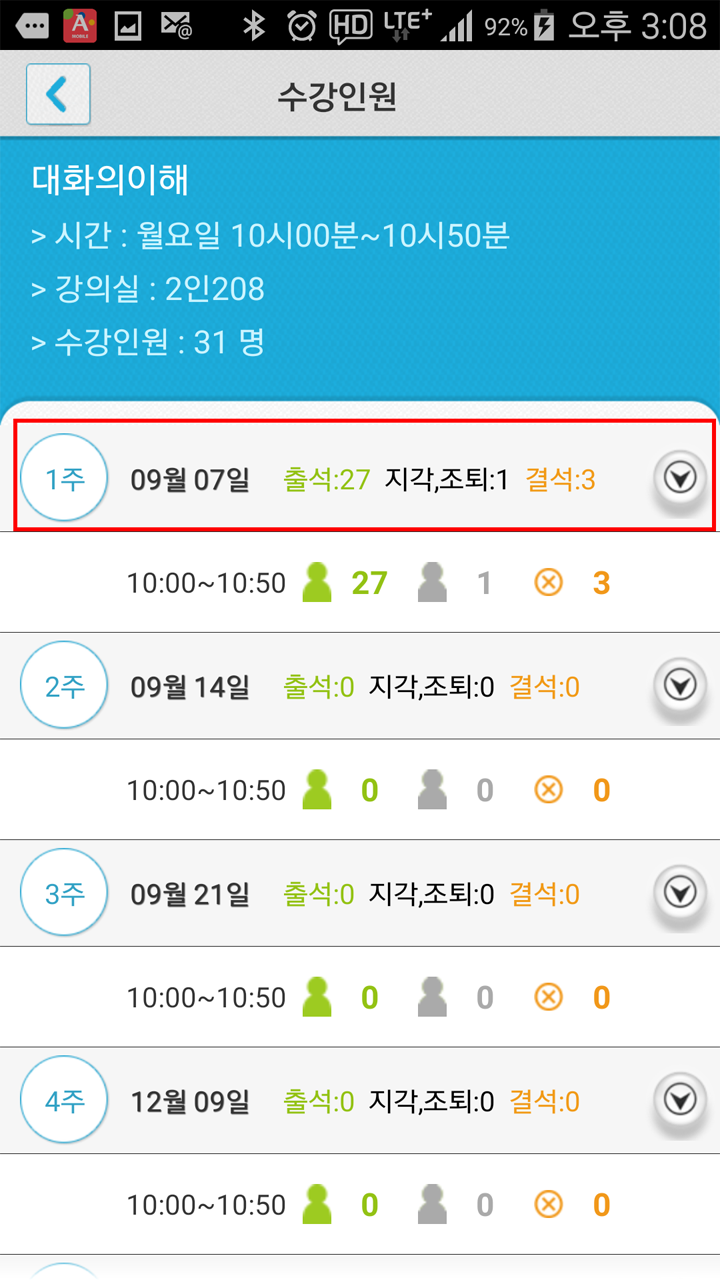Open the 10:00~10:50 session under 09월 21일
Screen dimensions: 720x1280
[x=360, y=997]
